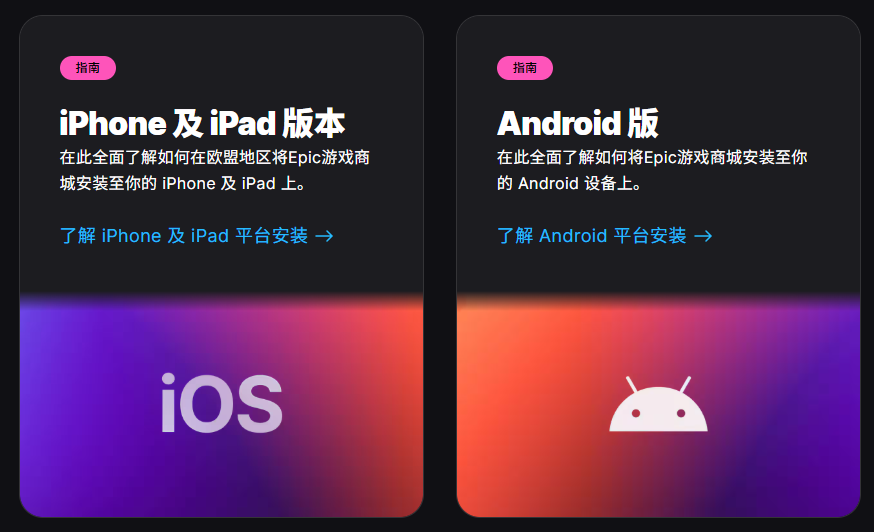Open the 了解 Android 平台安装 link
Screen dimensions: 874x532
pos(603,236)
